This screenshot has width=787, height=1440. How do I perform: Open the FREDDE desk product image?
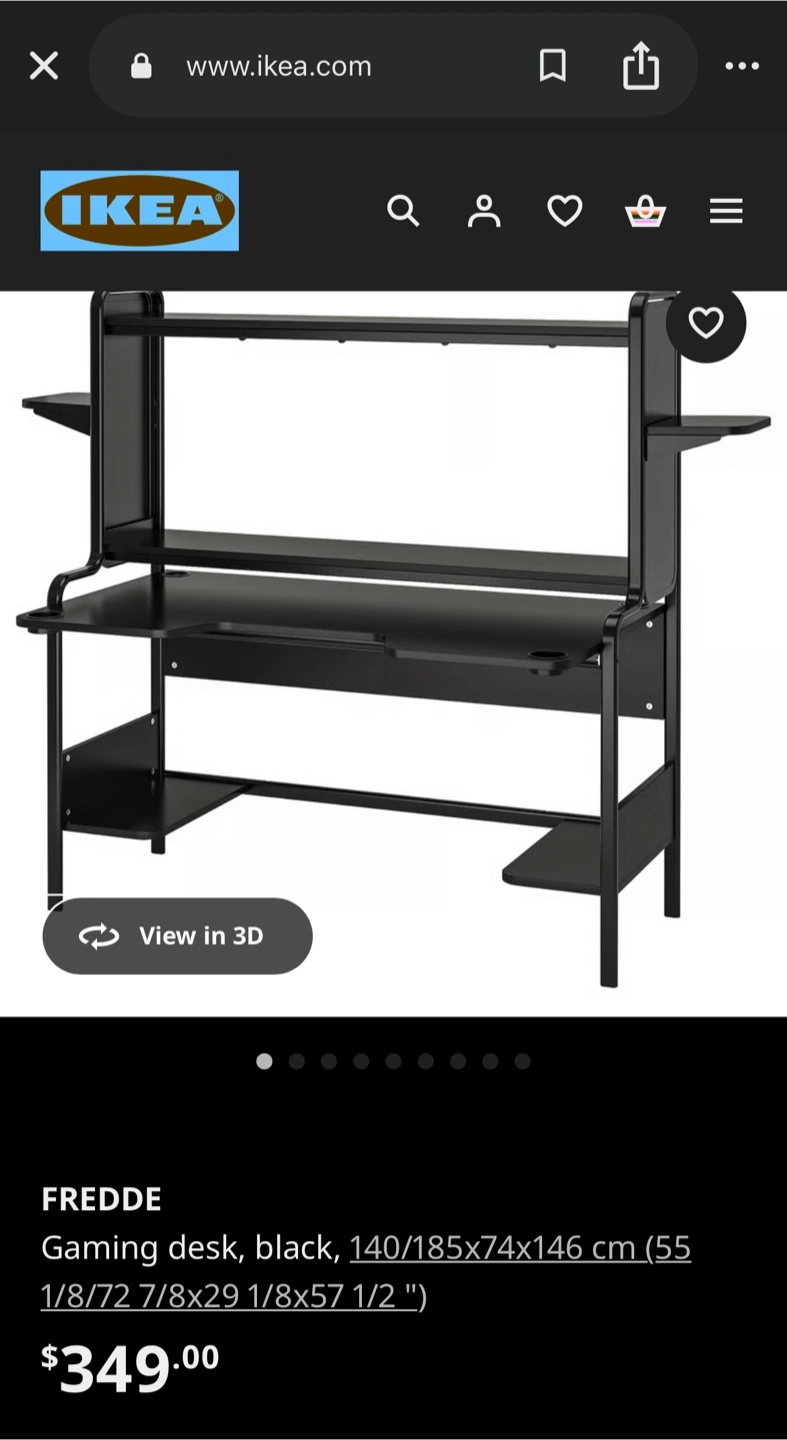(393, 640)
